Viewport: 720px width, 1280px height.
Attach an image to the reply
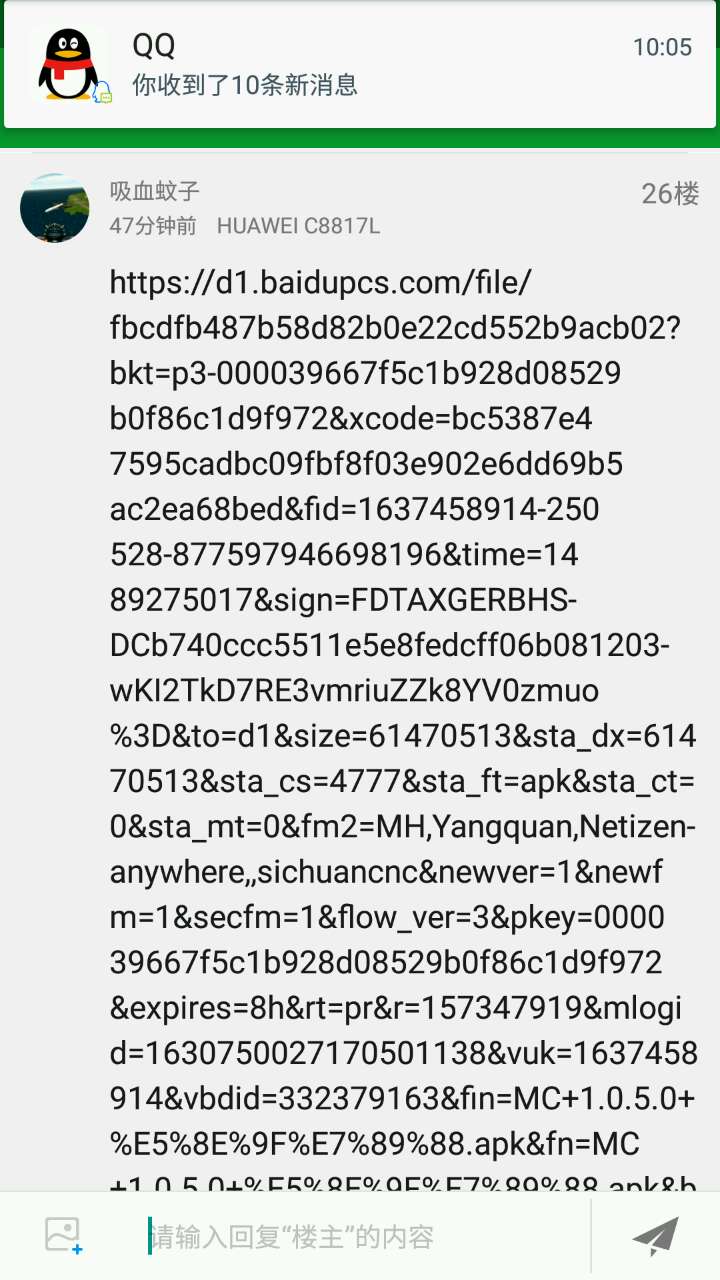pos(64,1236)
